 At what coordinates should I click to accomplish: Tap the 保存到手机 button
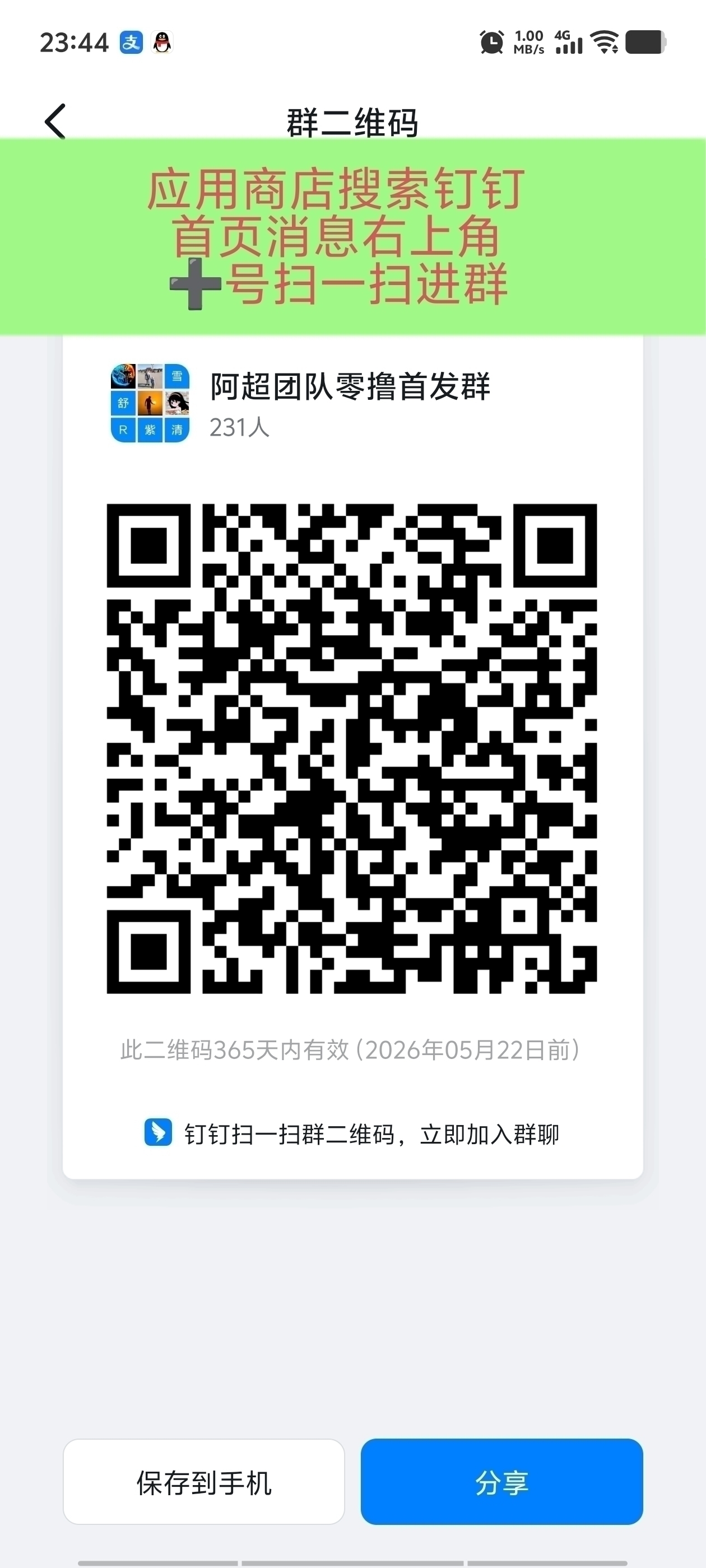[x=203, y=1482]
